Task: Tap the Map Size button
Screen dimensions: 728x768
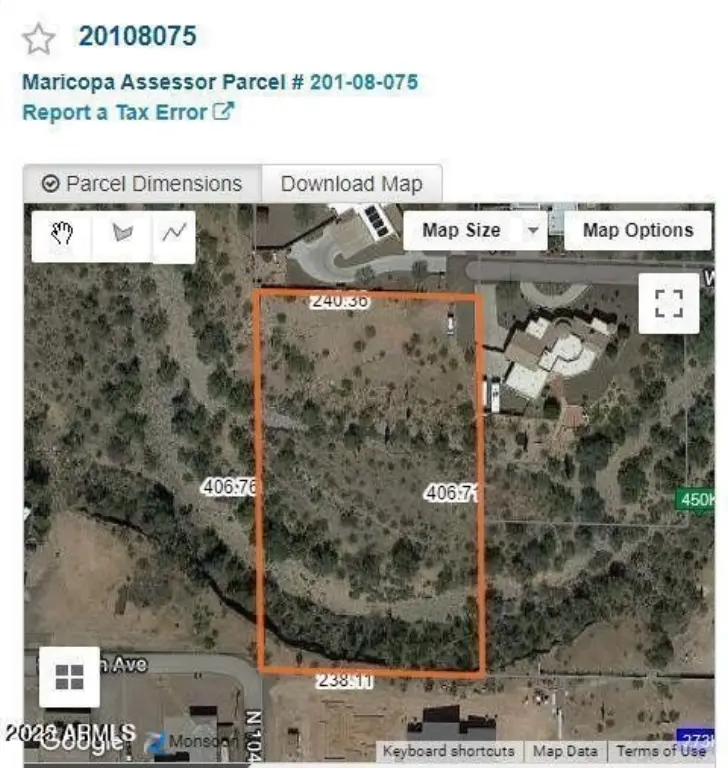Action: pos(461,230)
